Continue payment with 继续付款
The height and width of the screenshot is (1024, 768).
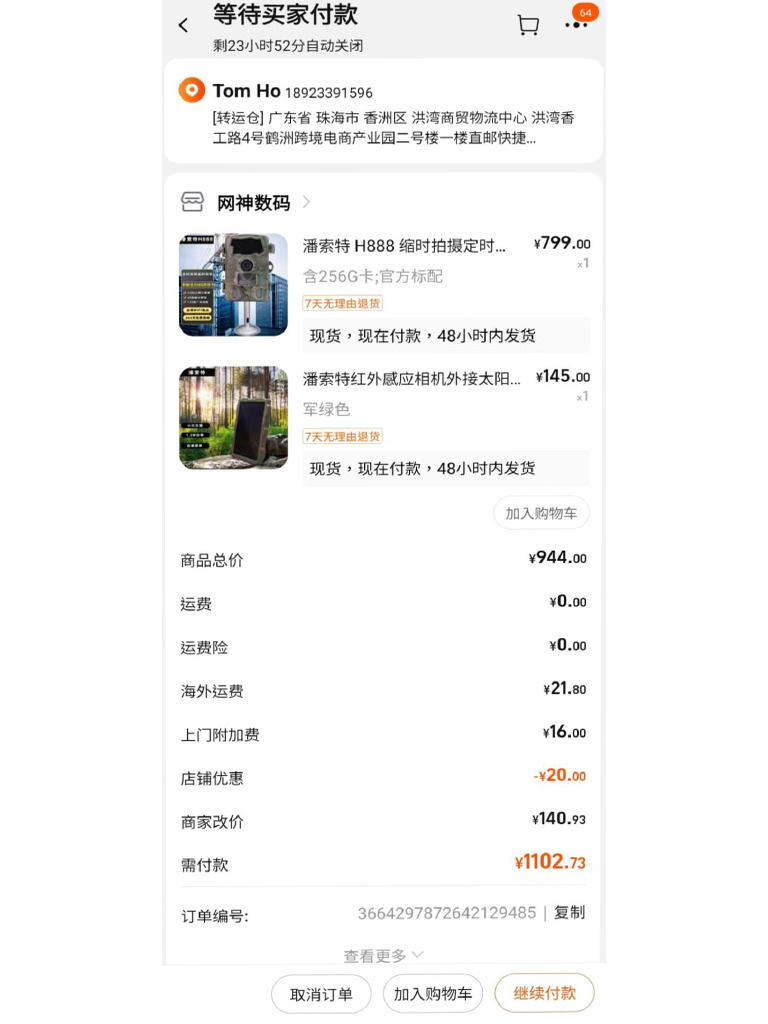[x=545, y=993]
